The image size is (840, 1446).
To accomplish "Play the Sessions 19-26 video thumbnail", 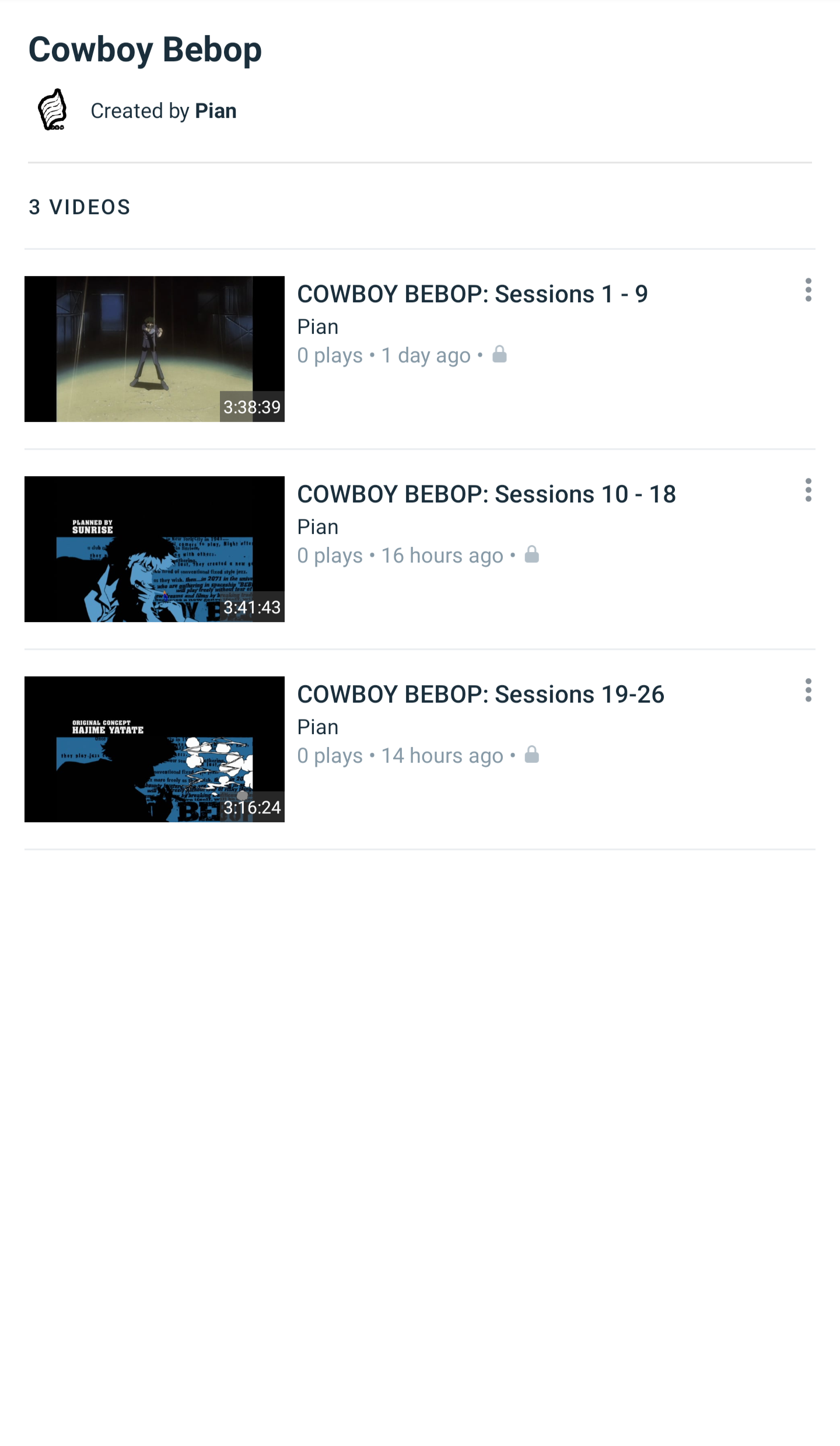I will [155, 749].
